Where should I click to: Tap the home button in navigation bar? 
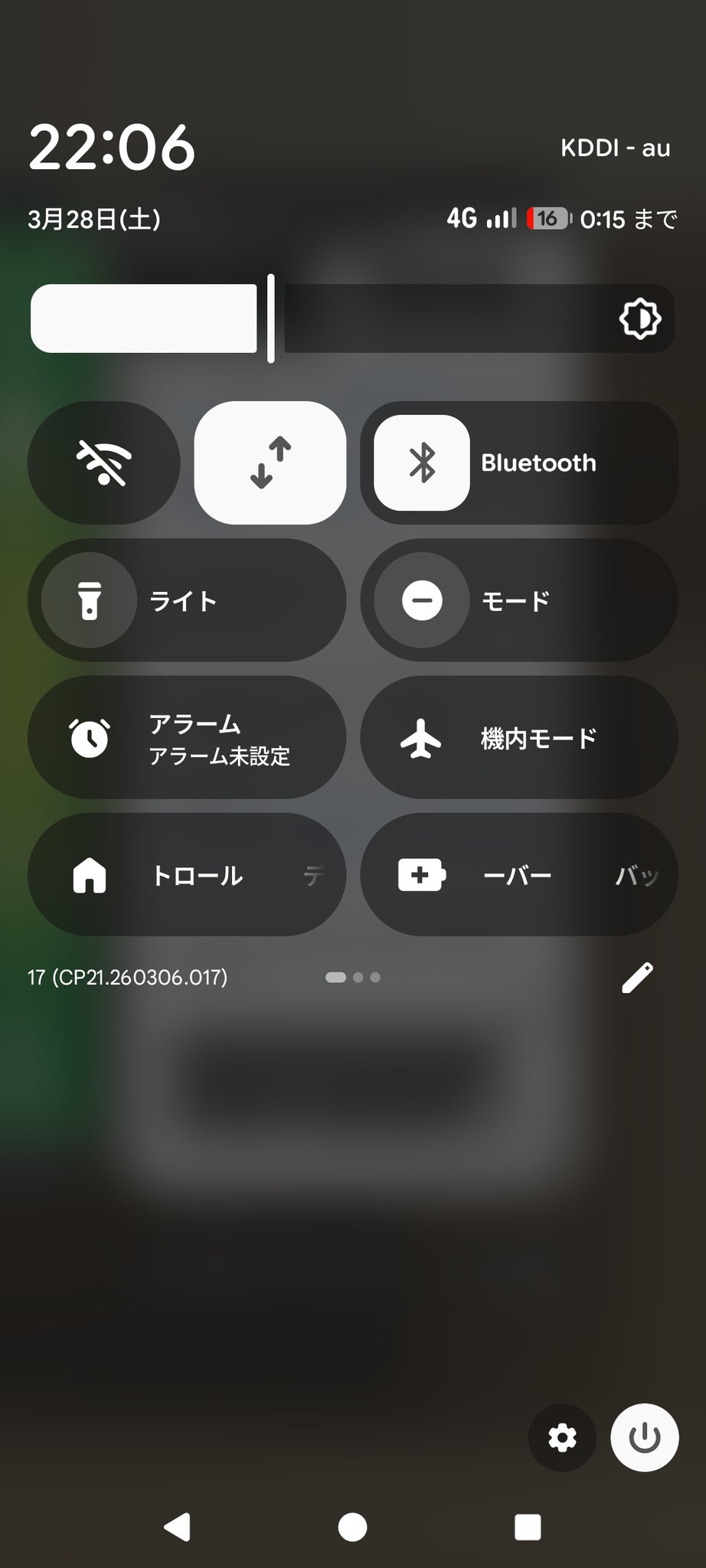point(352,1527)
